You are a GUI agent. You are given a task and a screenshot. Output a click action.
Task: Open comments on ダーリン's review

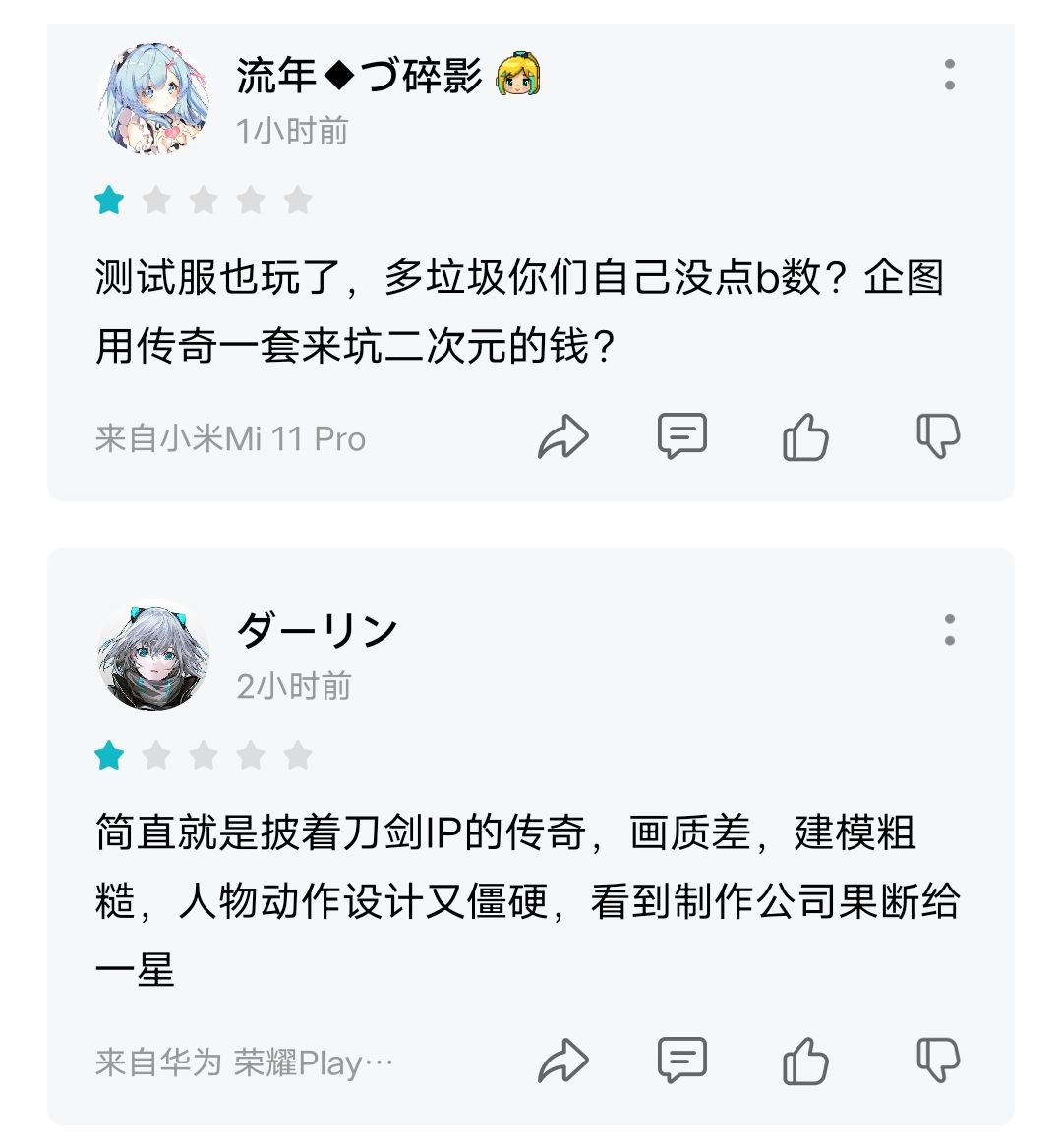tap(682, 1061)
